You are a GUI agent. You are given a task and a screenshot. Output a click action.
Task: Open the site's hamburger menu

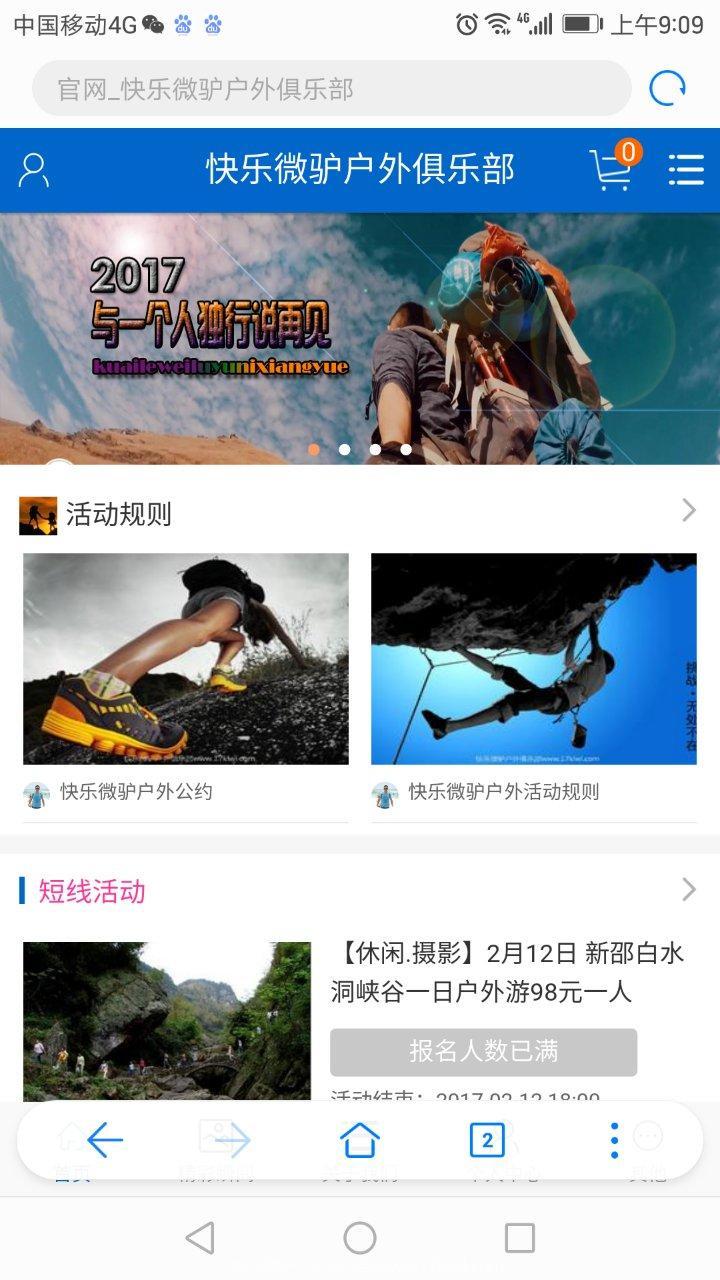[686, 170]
